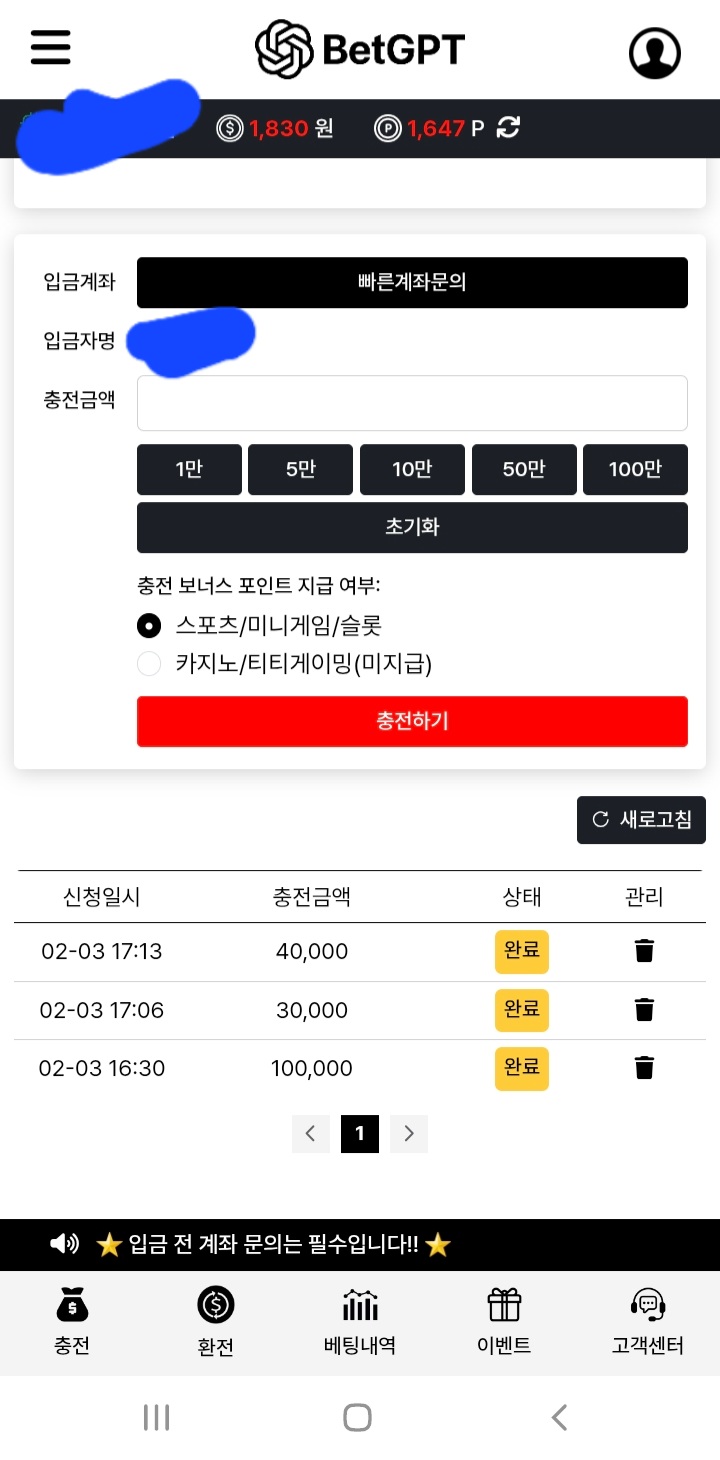Go to the next page arrow

click(409, 1134)
